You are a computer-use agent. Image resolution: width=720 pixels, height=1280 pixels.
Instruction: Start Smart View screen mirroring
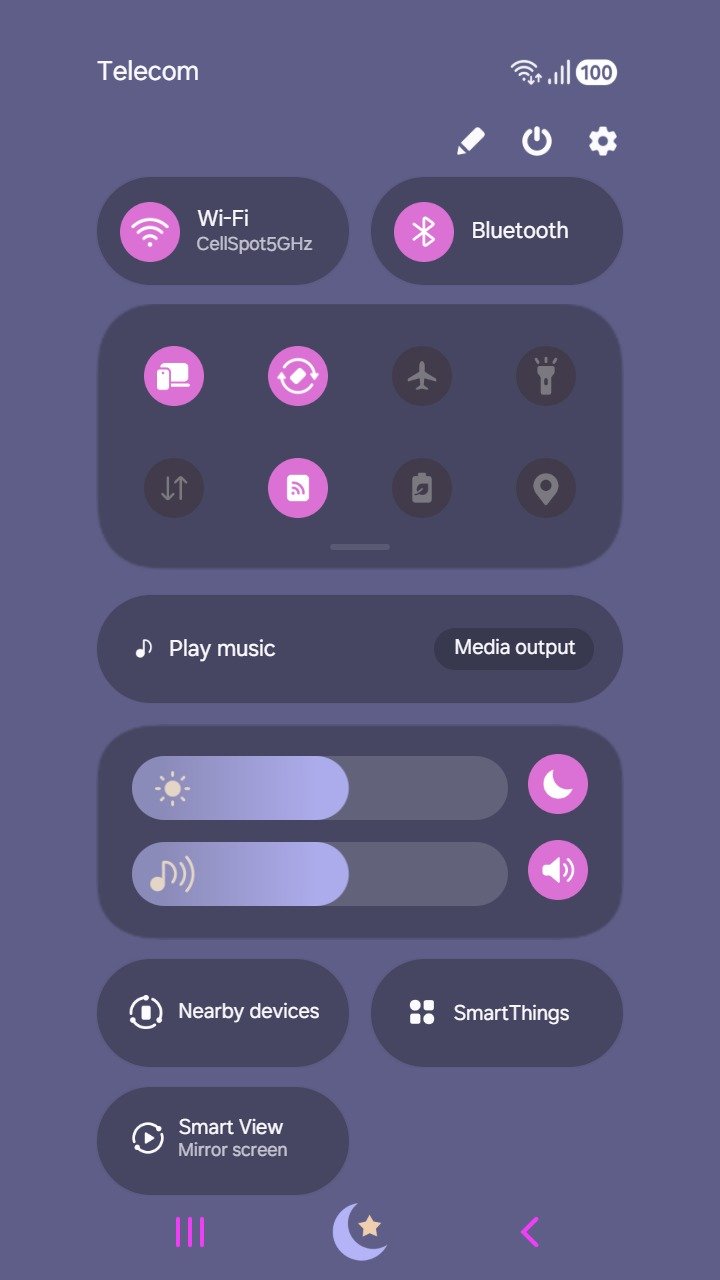[223, 1140]
